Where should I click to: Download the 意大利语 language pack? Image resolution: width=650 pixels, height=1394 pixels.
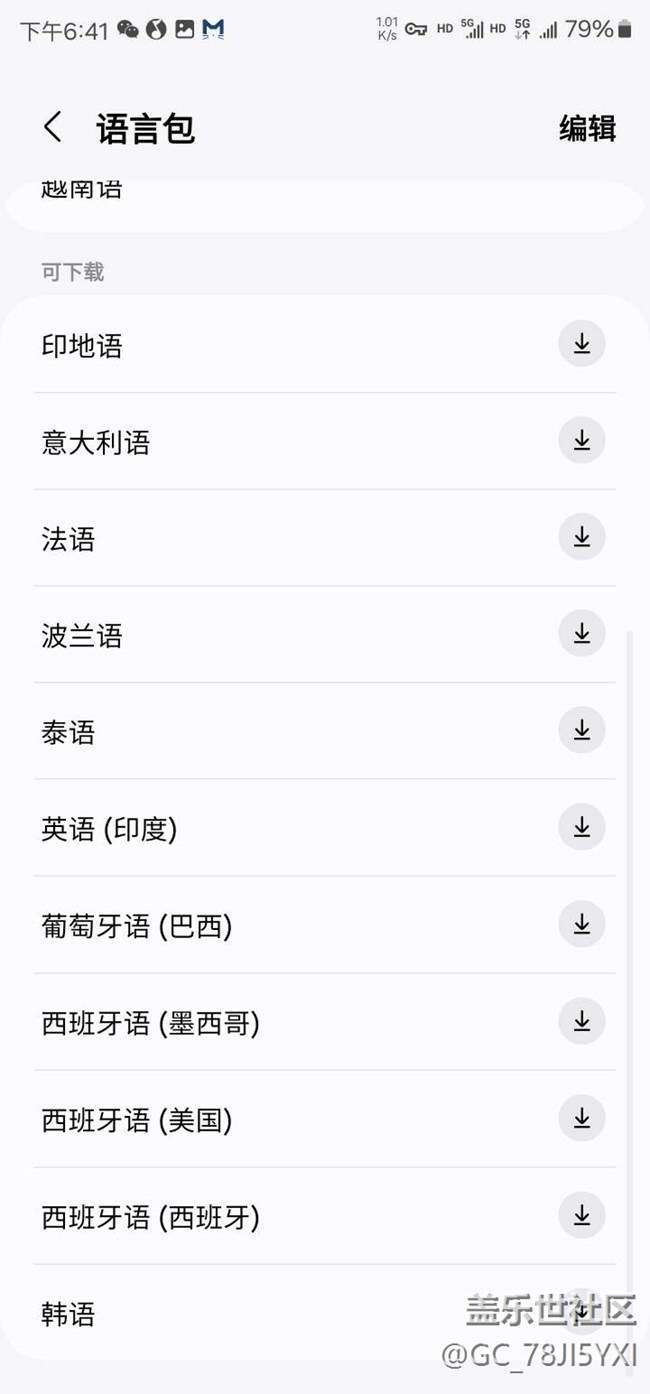[x=582, y=440]
